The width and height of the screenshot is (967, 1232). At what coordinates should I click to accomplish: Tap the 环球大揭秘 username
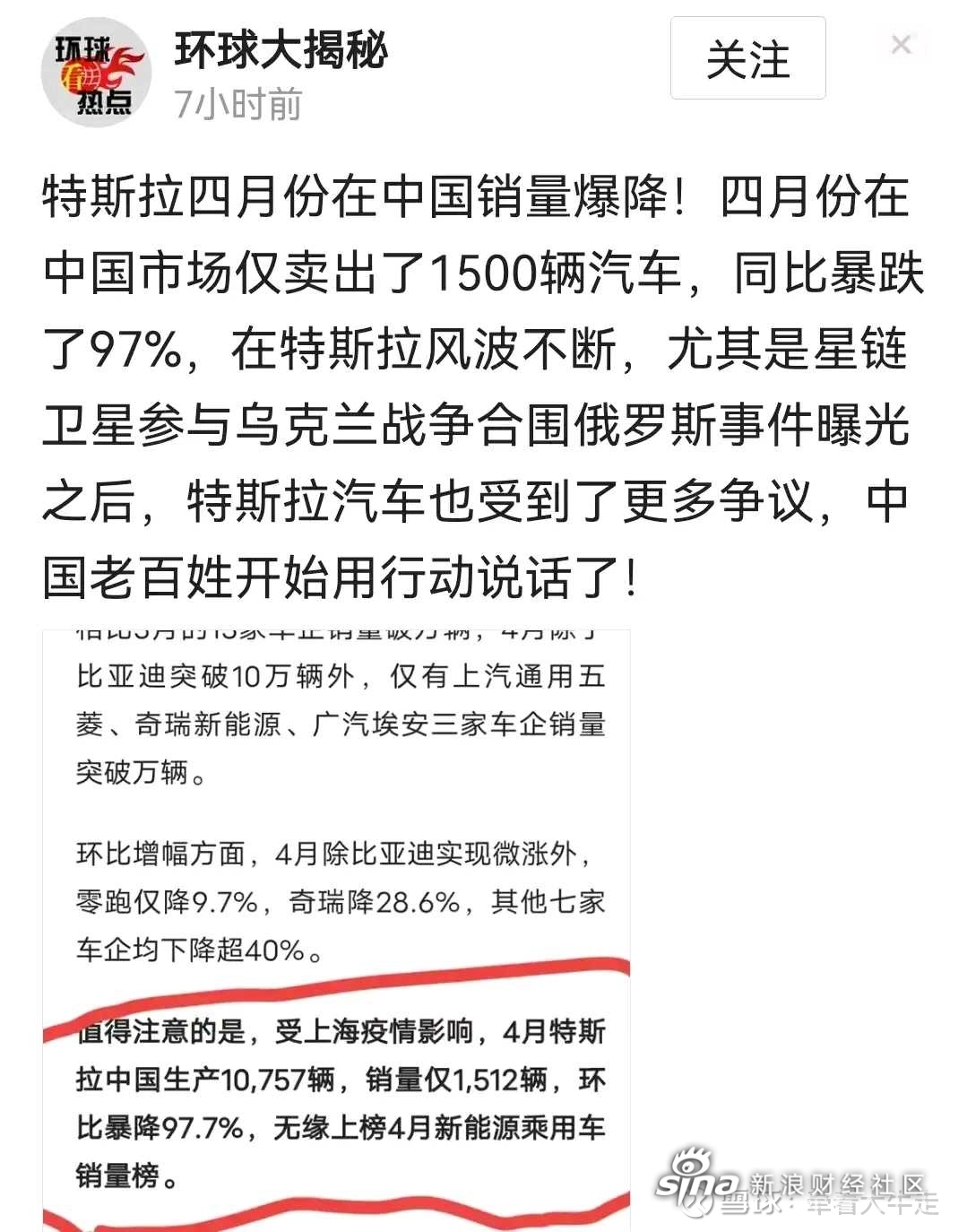click(281, 50)
